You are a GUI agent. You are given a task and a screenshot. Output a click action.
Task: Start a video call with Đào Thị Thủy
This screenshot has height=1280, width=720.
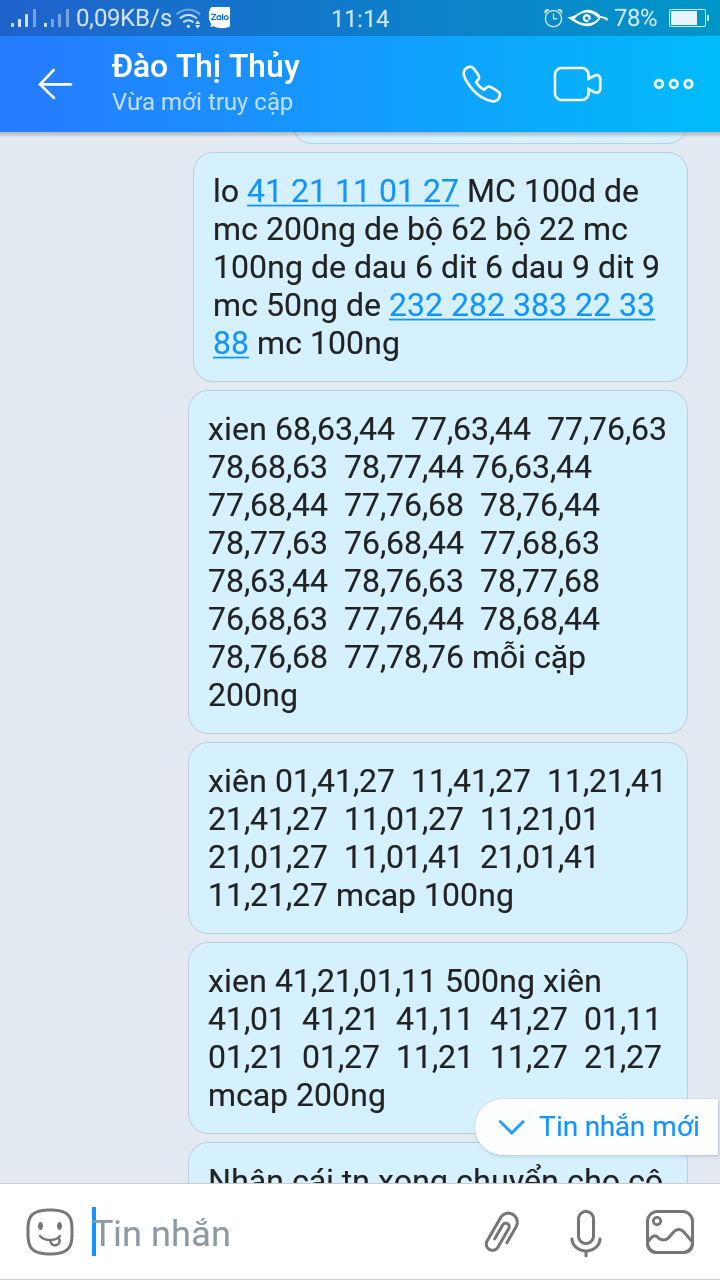coord(577,84)
